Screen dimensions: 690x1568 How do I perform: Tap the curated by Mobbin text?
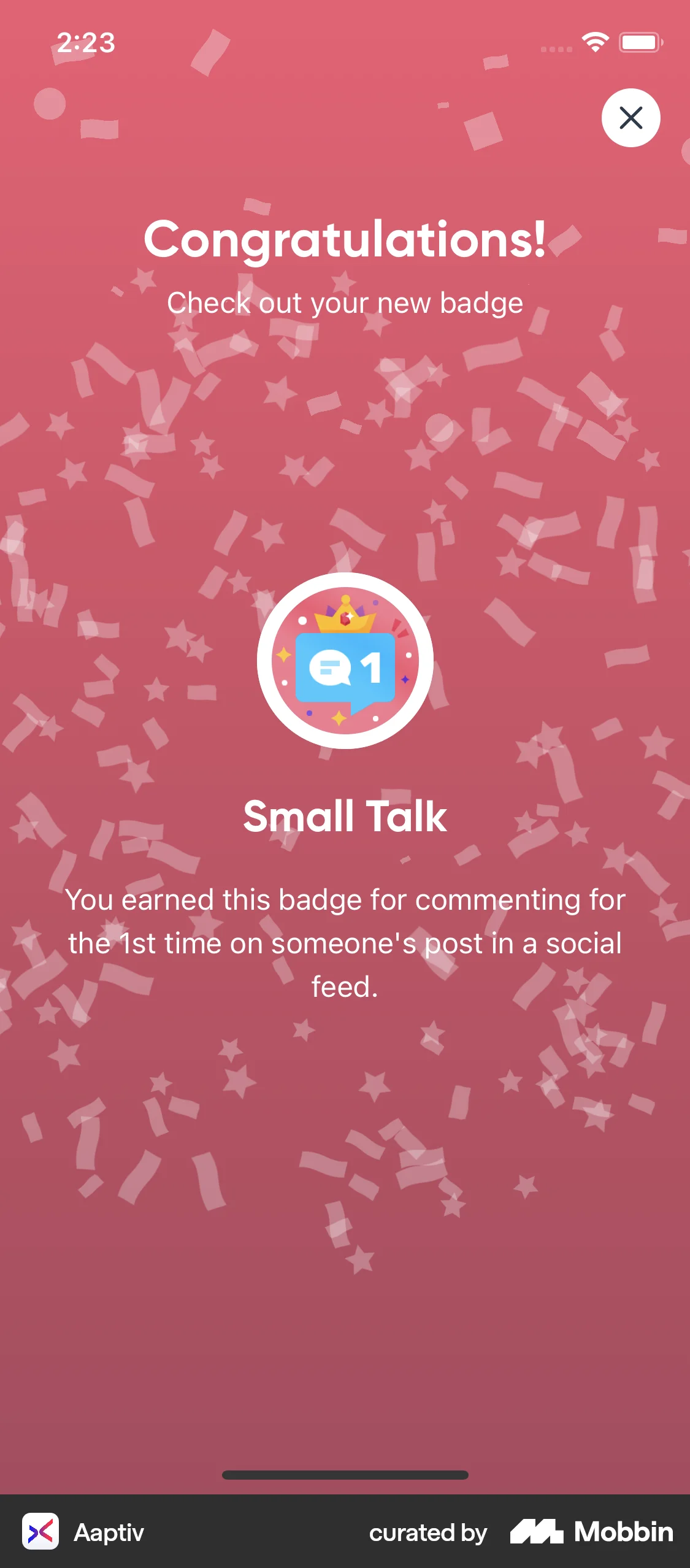[427, 1533]
